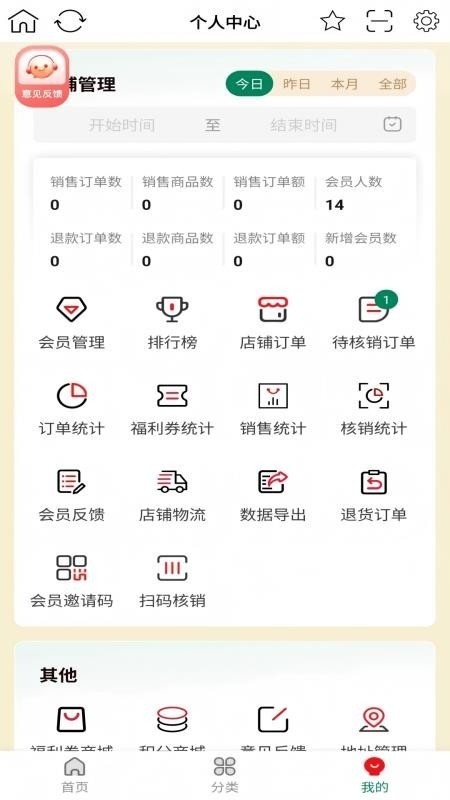View 福利券统计
This screenshot has height=800, width=450.
click(172, 409)
